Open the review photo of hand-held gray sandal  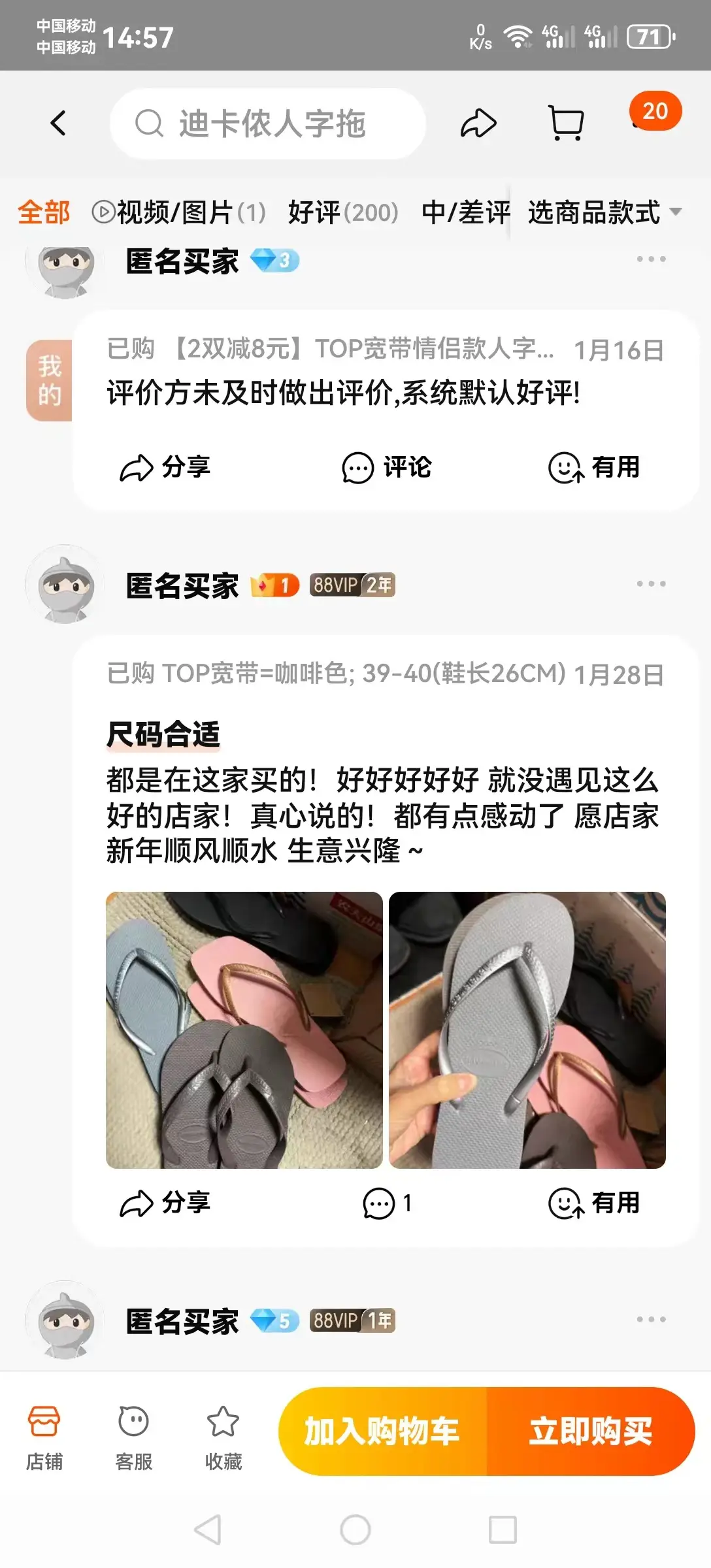coord(527,1030)
